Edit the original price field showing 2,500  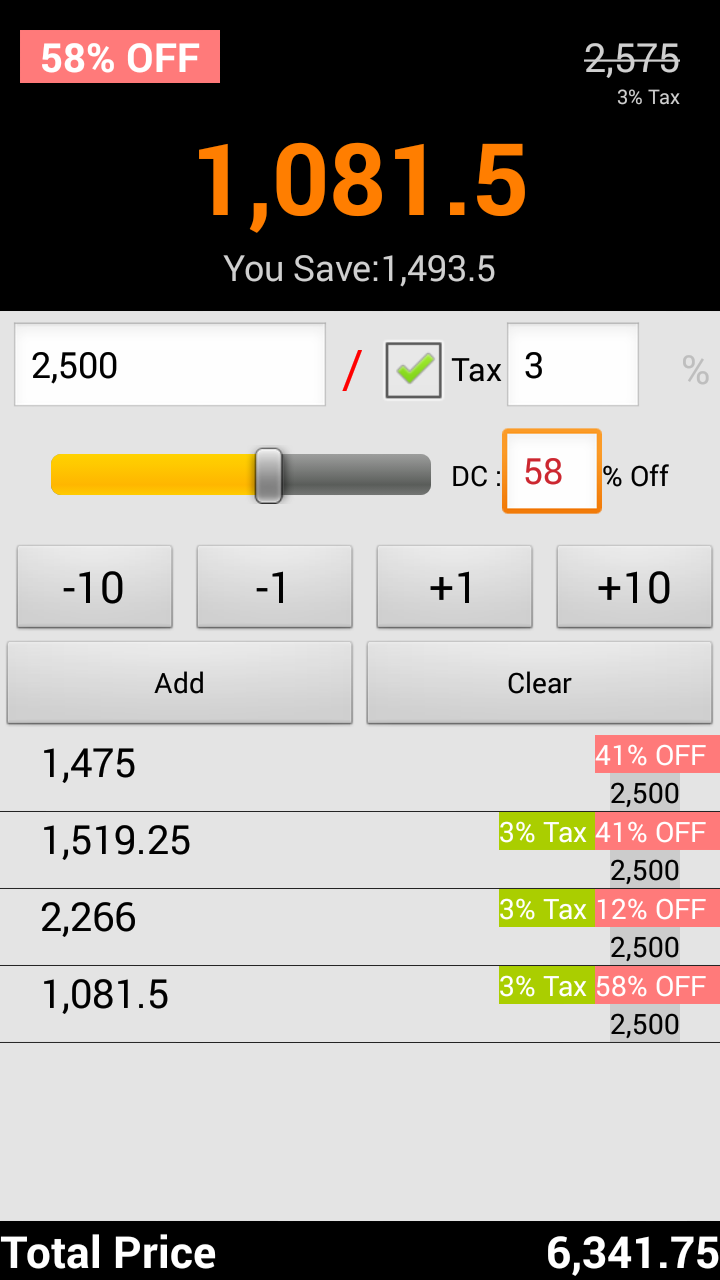(170, 365)
